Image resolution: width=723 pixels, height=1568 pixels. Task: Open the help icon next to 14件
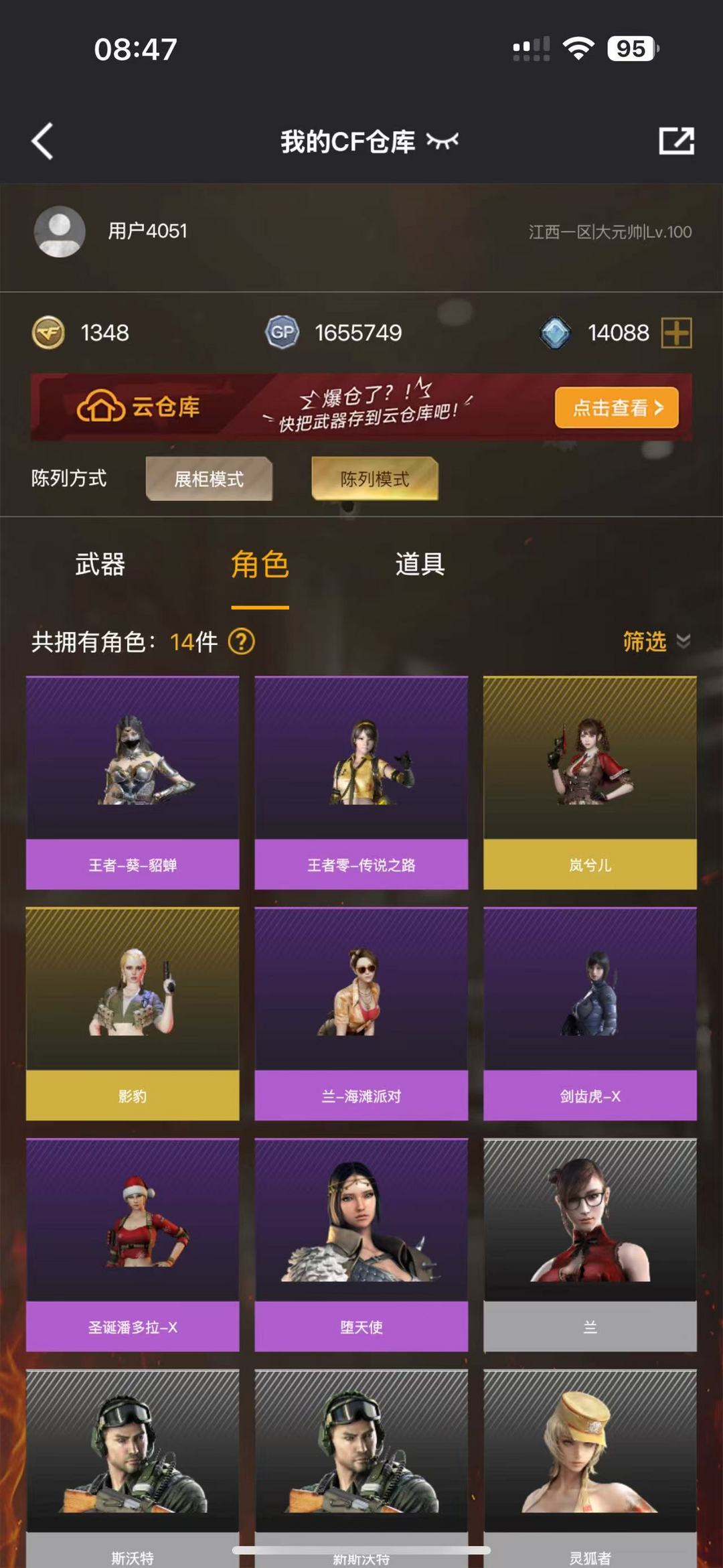tap(242, 642)
